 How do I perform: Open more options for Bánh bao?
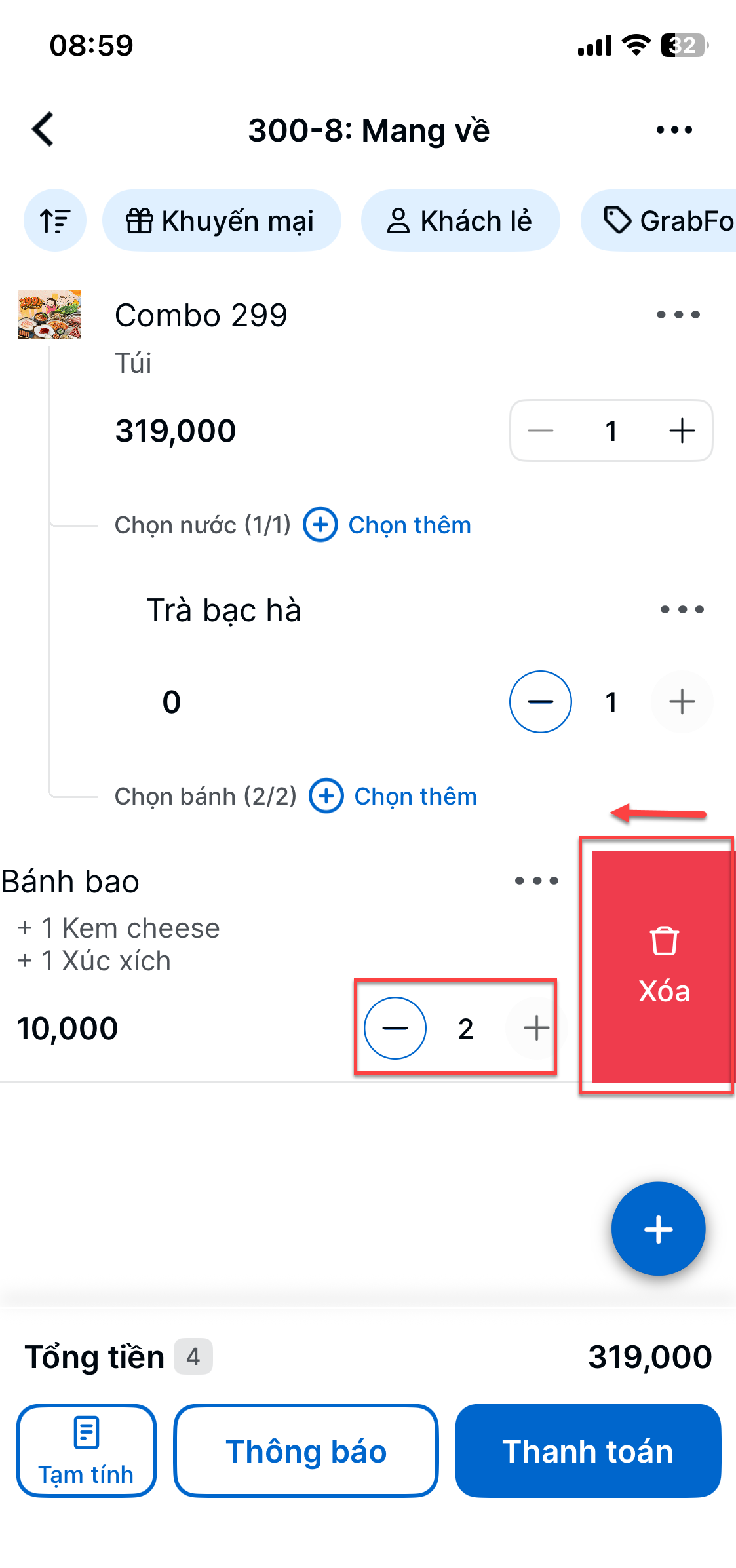(x=537, y=881)
